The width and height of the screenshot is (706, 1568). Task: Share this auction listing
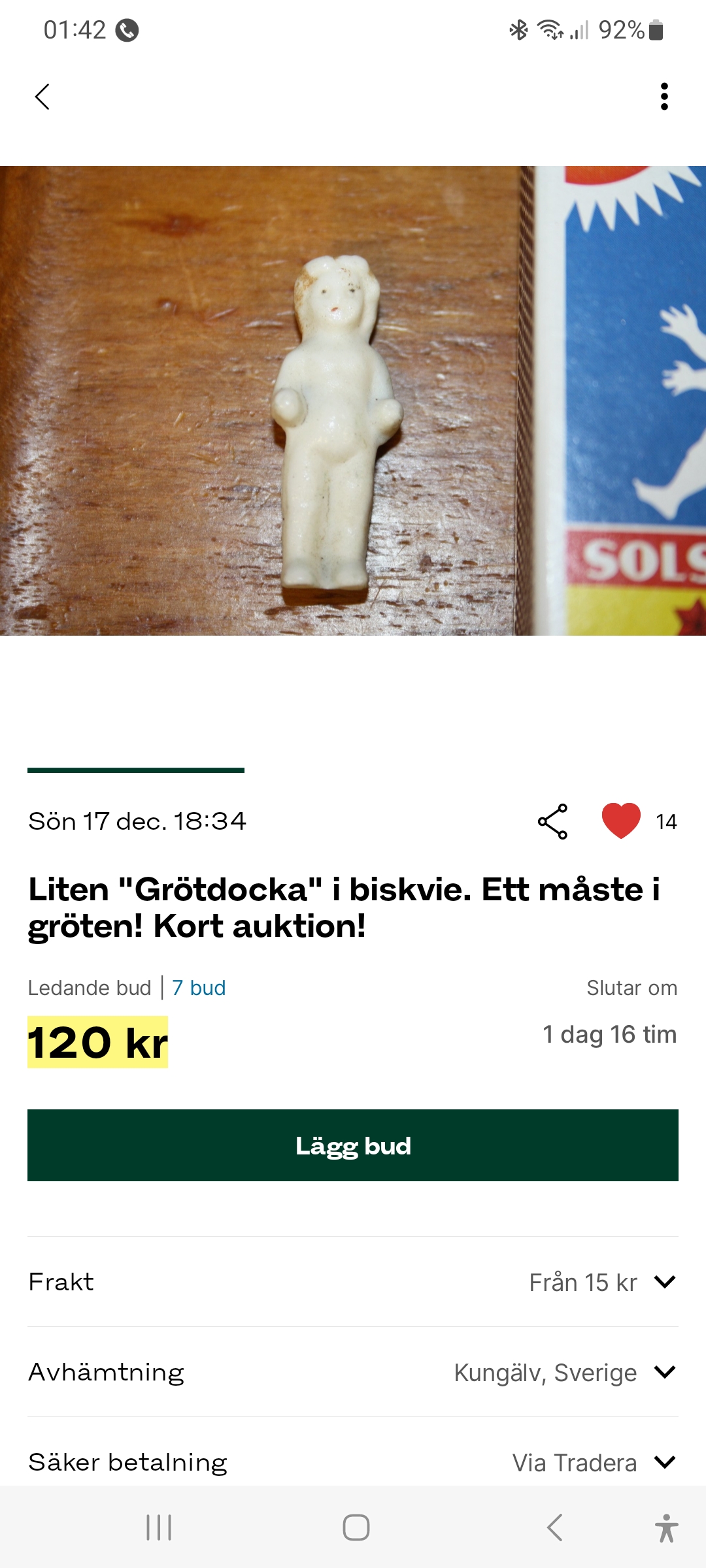(552, 821)
